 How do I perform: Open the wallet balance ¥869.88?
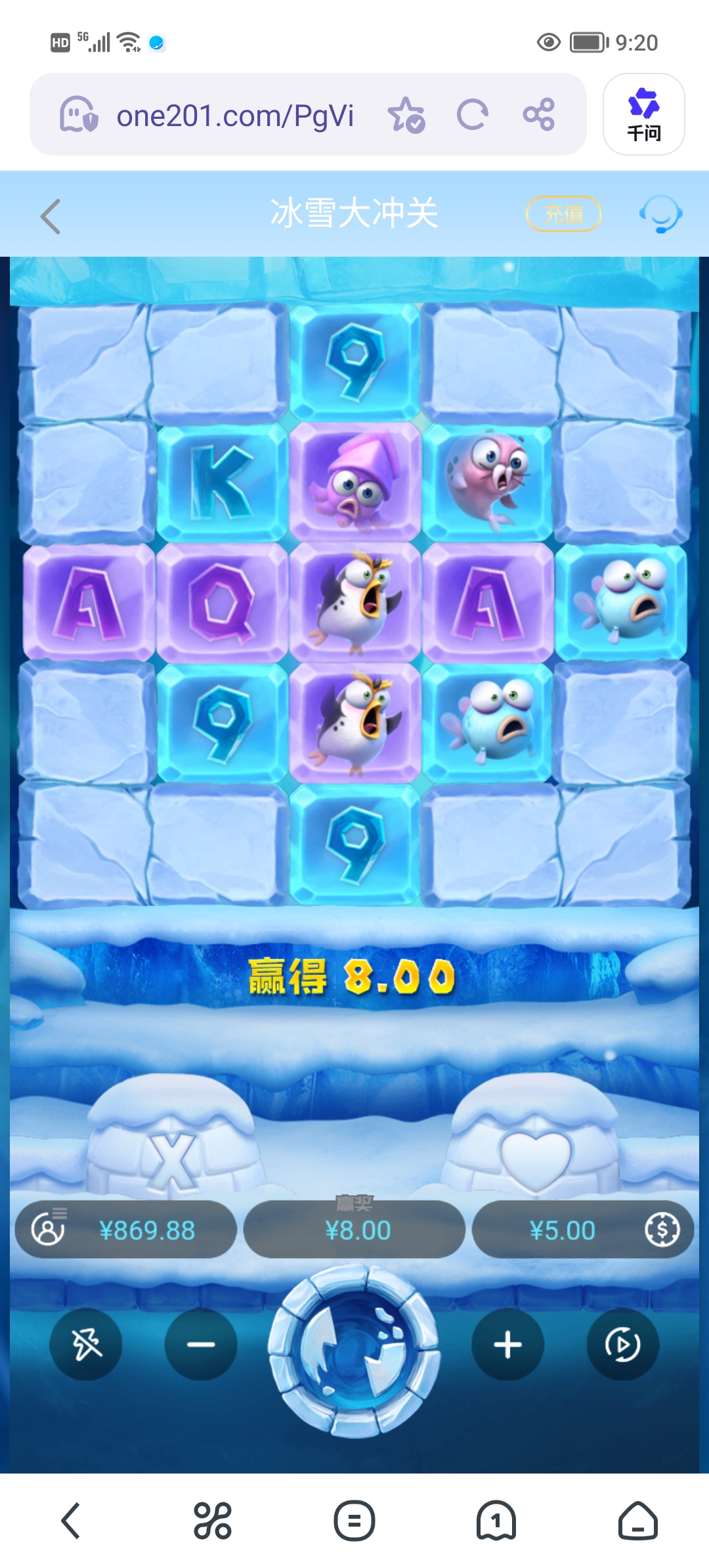pyautogui.click(x=126, y=1230)
